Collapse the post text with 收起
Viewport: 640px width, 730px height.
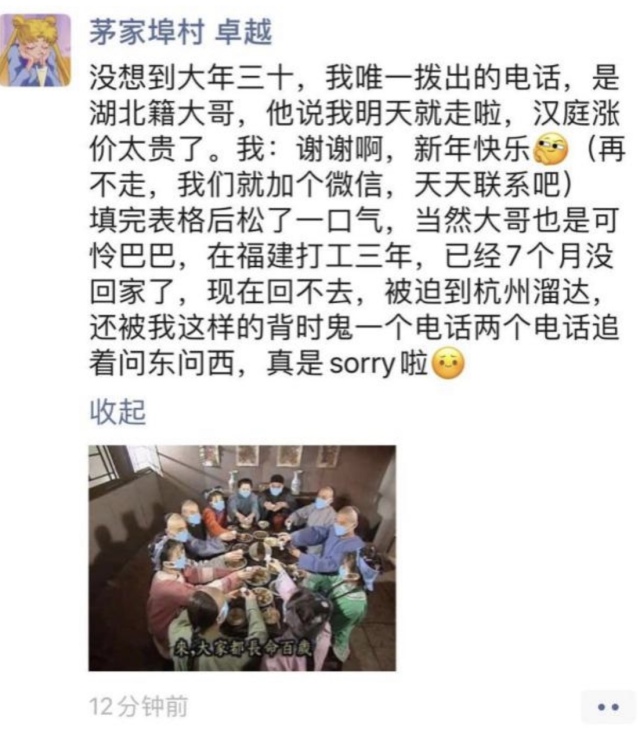coord(118,411)
